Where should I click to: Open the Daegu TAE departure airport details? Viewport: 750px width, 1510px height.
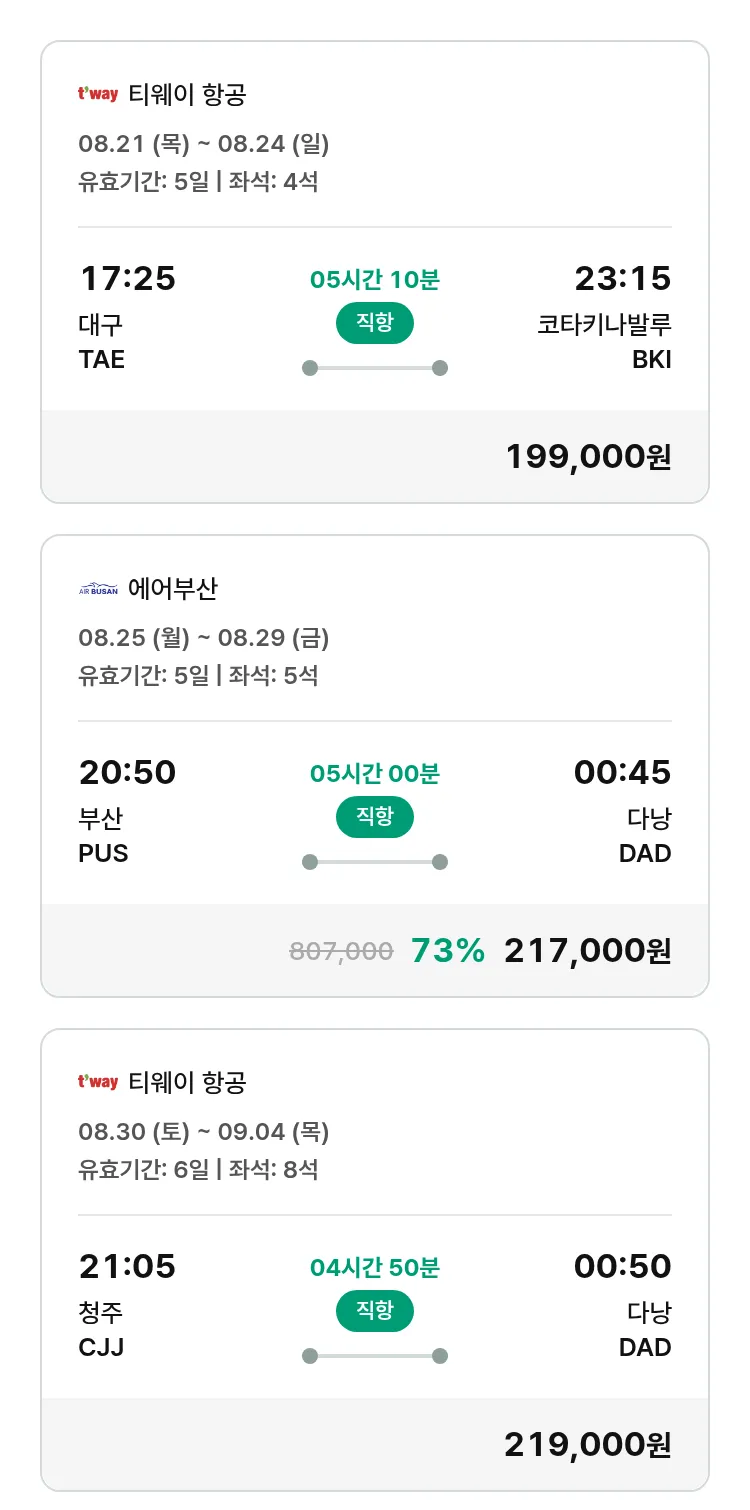click(103, 340)
